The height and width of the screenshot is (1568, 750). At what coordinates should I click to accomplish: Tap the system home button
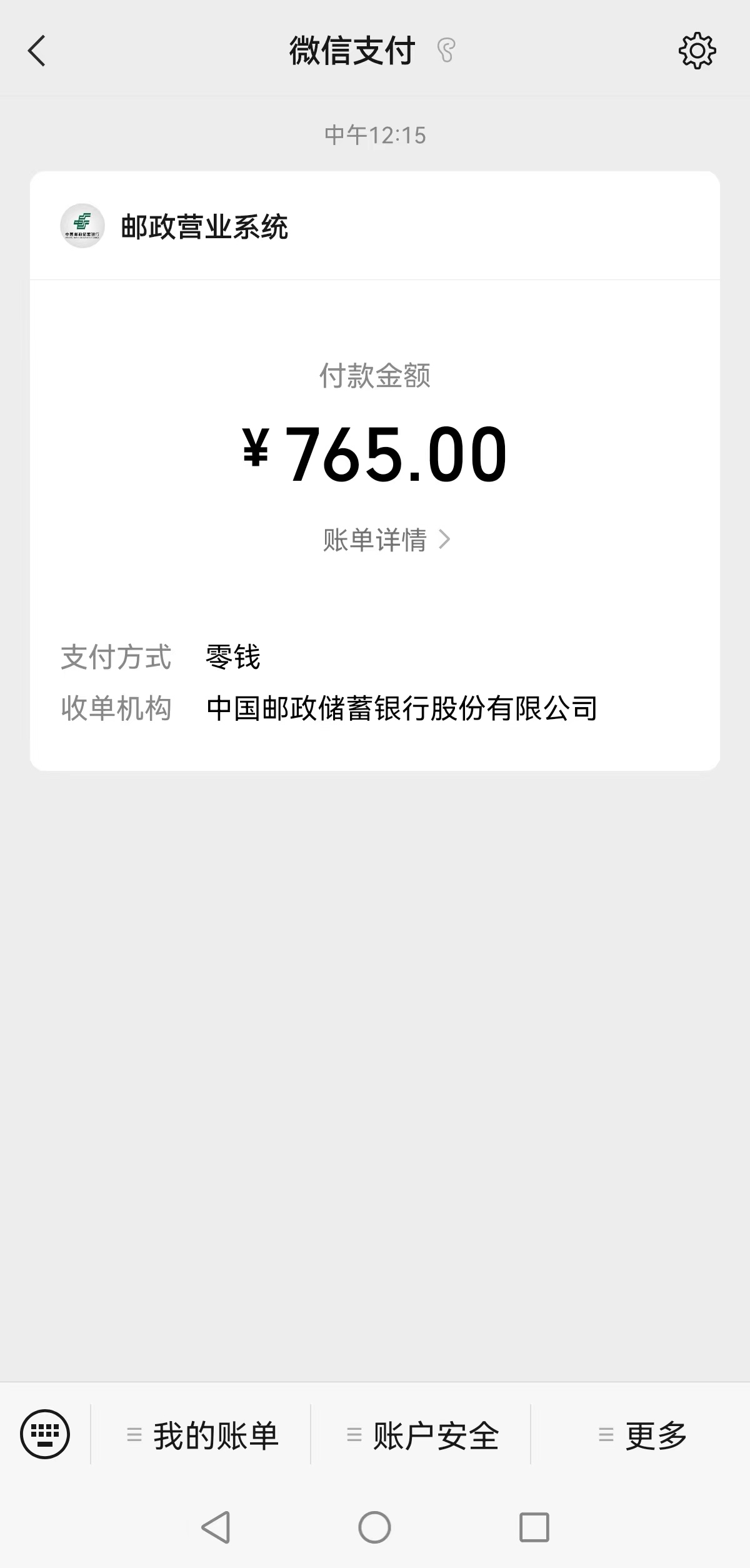pos(374,1527)
